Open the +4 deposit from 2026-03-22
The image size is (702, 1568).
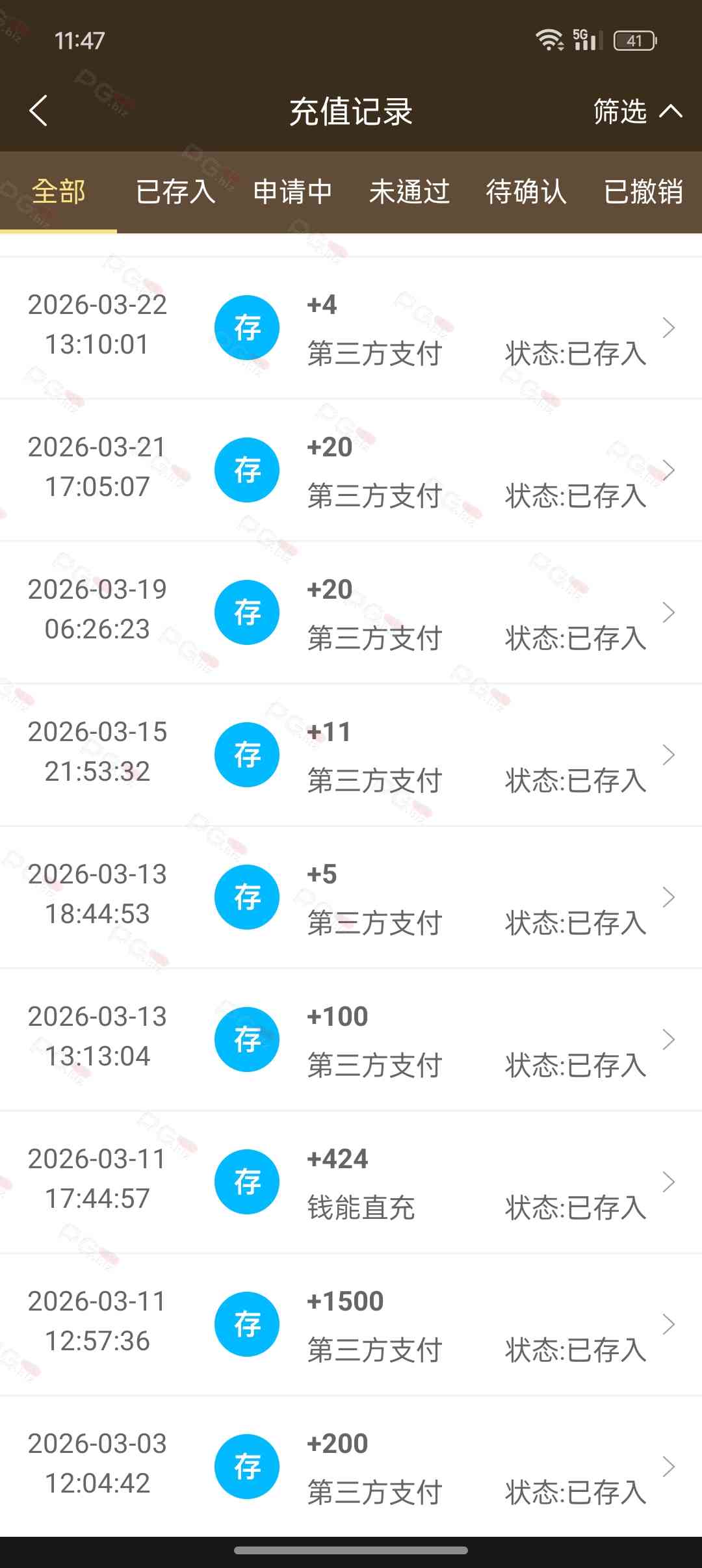click(351, 328)
